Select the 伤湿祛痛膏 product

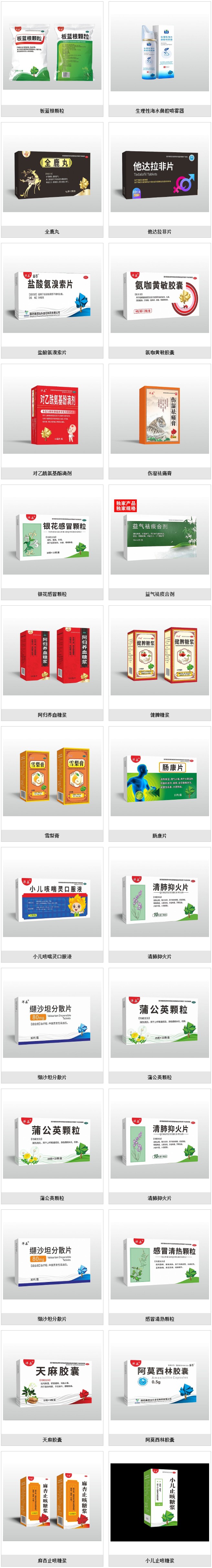click(x=160, y=415)
